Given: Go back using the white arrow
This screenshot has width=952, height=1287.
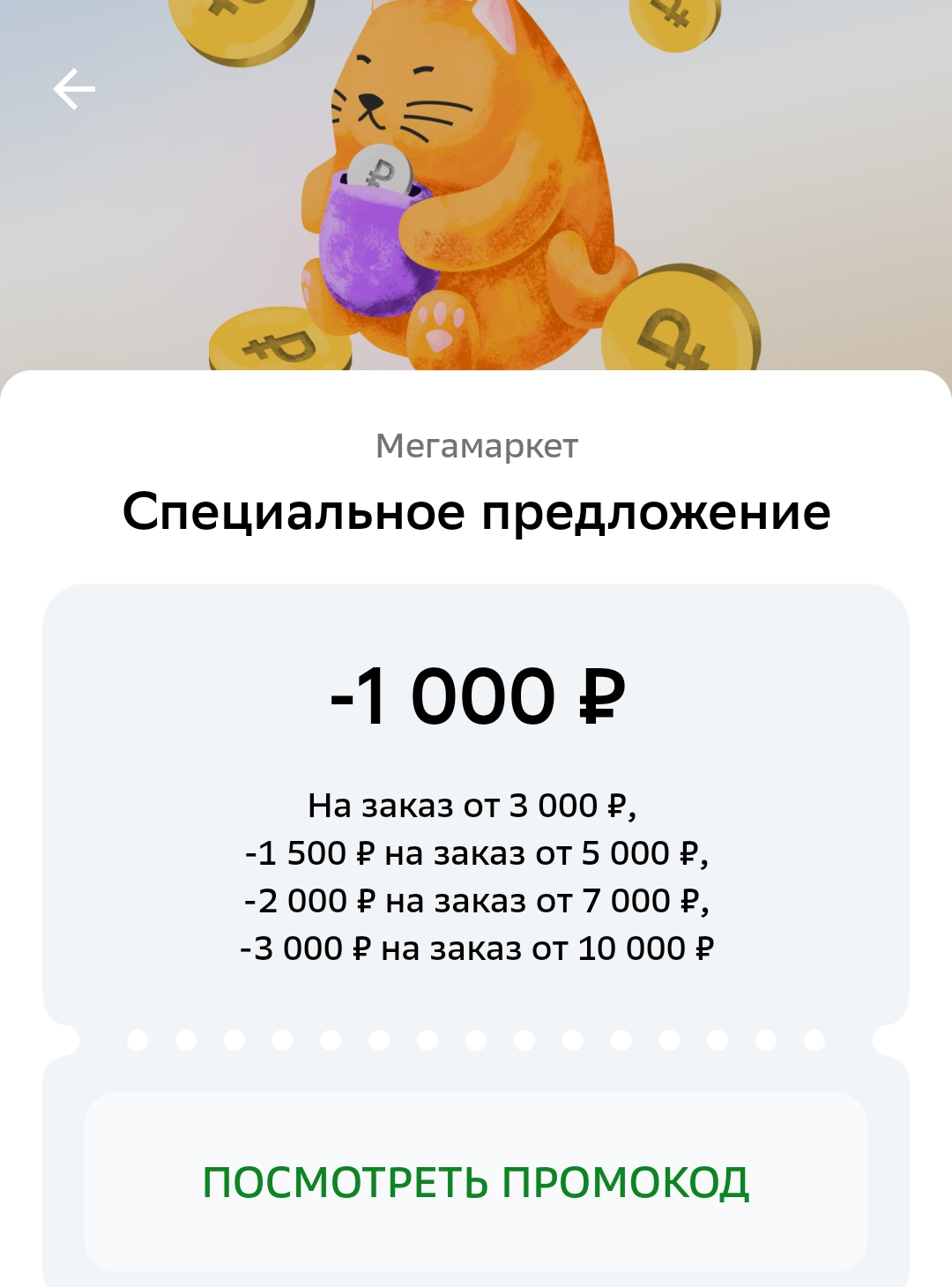Looking at the screenshot, I should pos(74,89).
